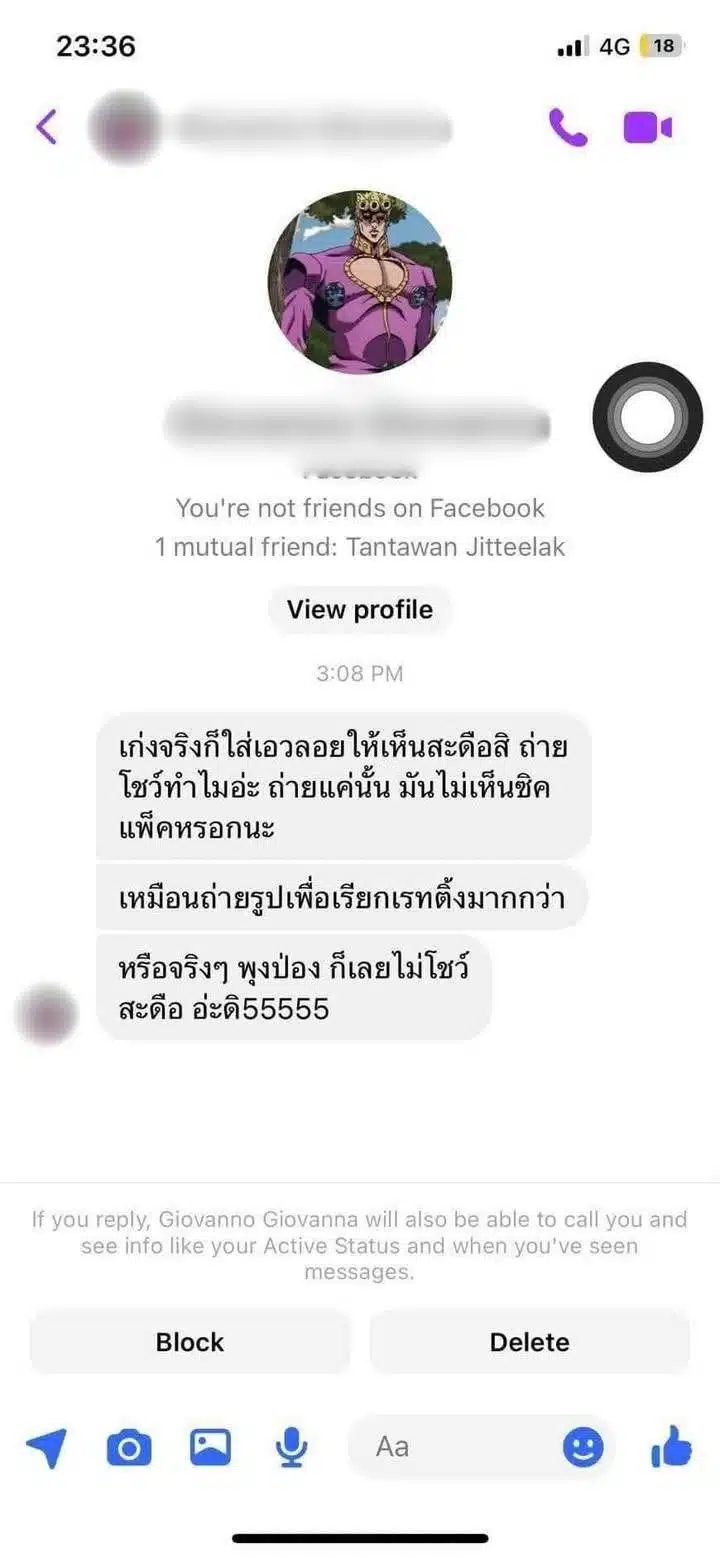Go back to the chats list
Viewport: 720px width, 1558px height.
click(x=47, y=127)
